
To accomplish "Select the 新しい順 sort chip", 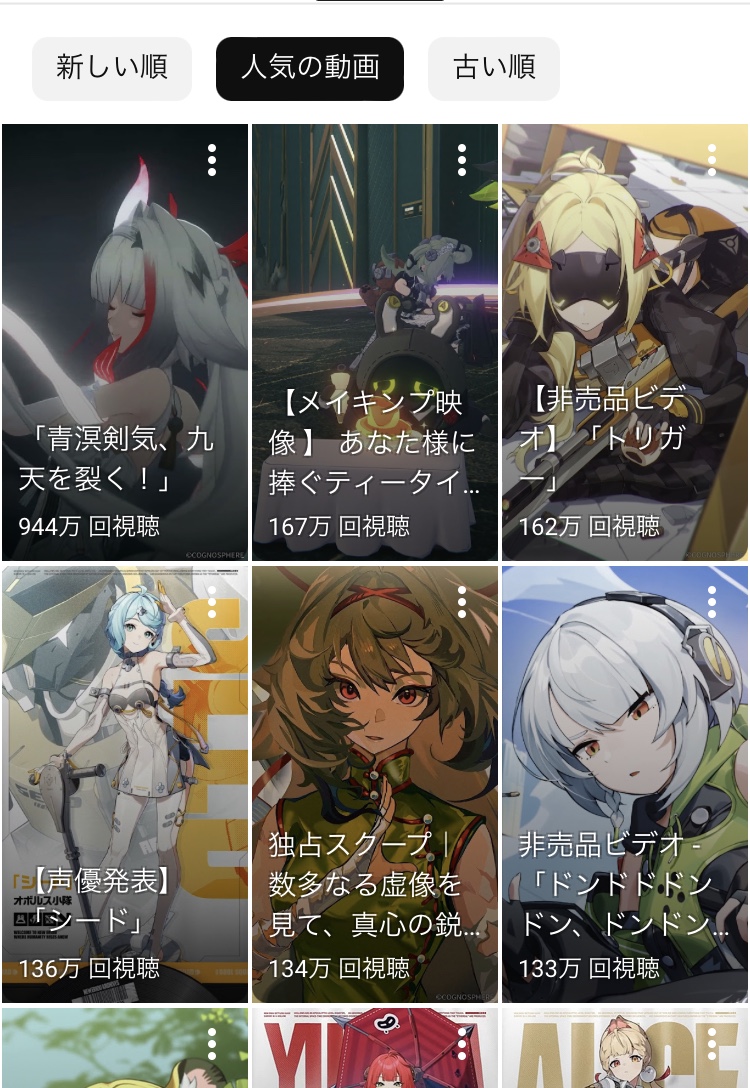I will [x=111, y=68].
